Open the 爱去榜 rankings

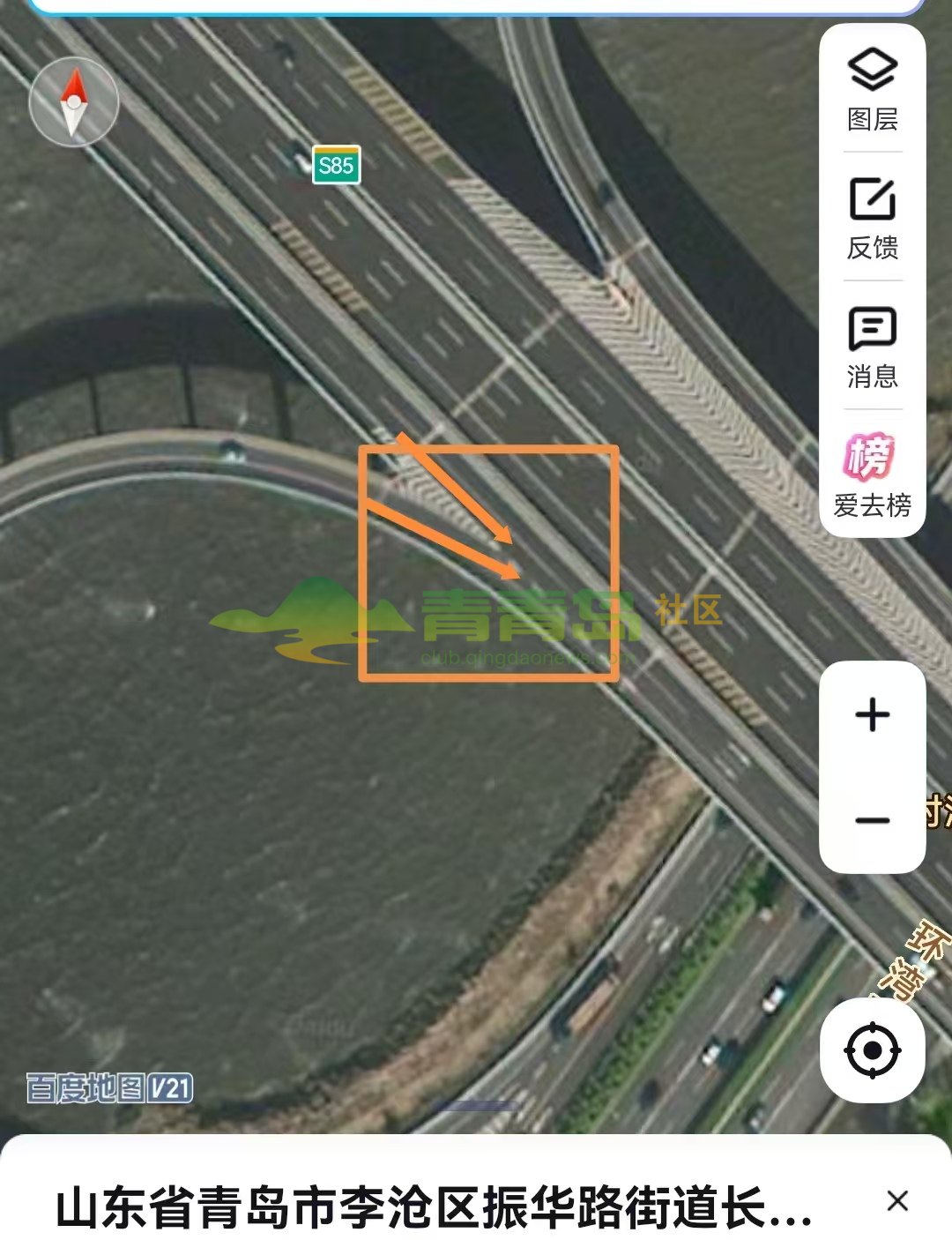[872, 475]
